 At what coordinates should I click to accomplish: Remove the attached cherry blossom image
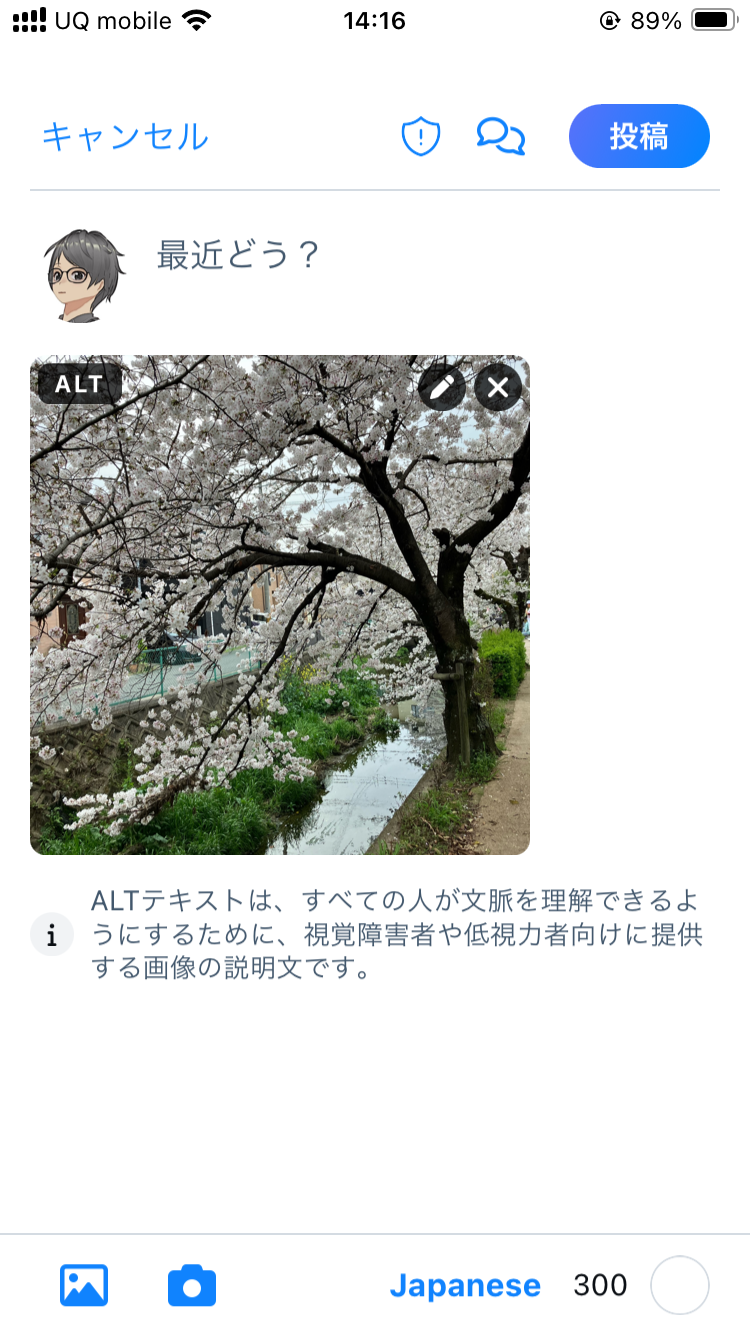(x=498, y=387)
